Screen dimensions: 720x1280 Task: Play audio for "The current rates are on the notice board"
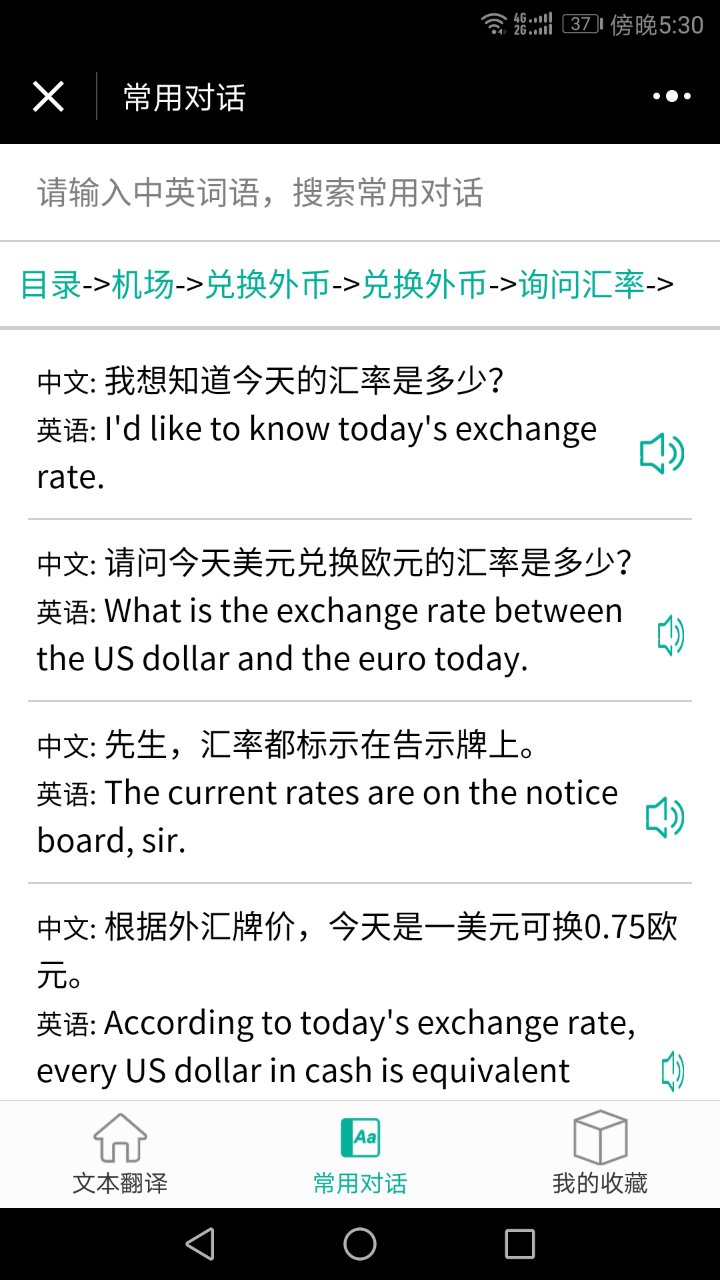pos(665,818)
